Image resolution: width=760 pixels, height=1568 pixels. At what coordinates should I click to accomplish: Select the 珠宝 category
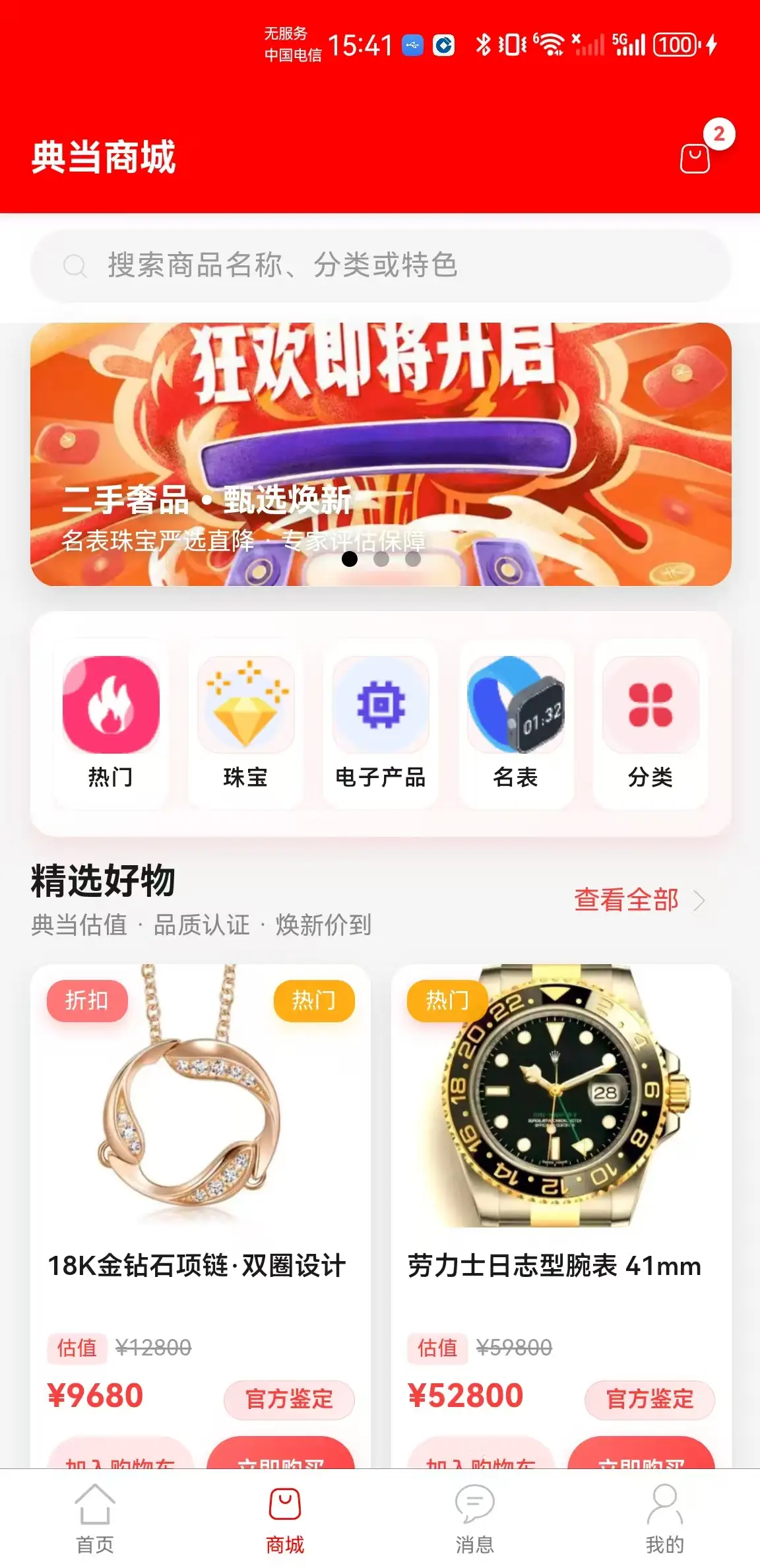click(x=245, y=723)
